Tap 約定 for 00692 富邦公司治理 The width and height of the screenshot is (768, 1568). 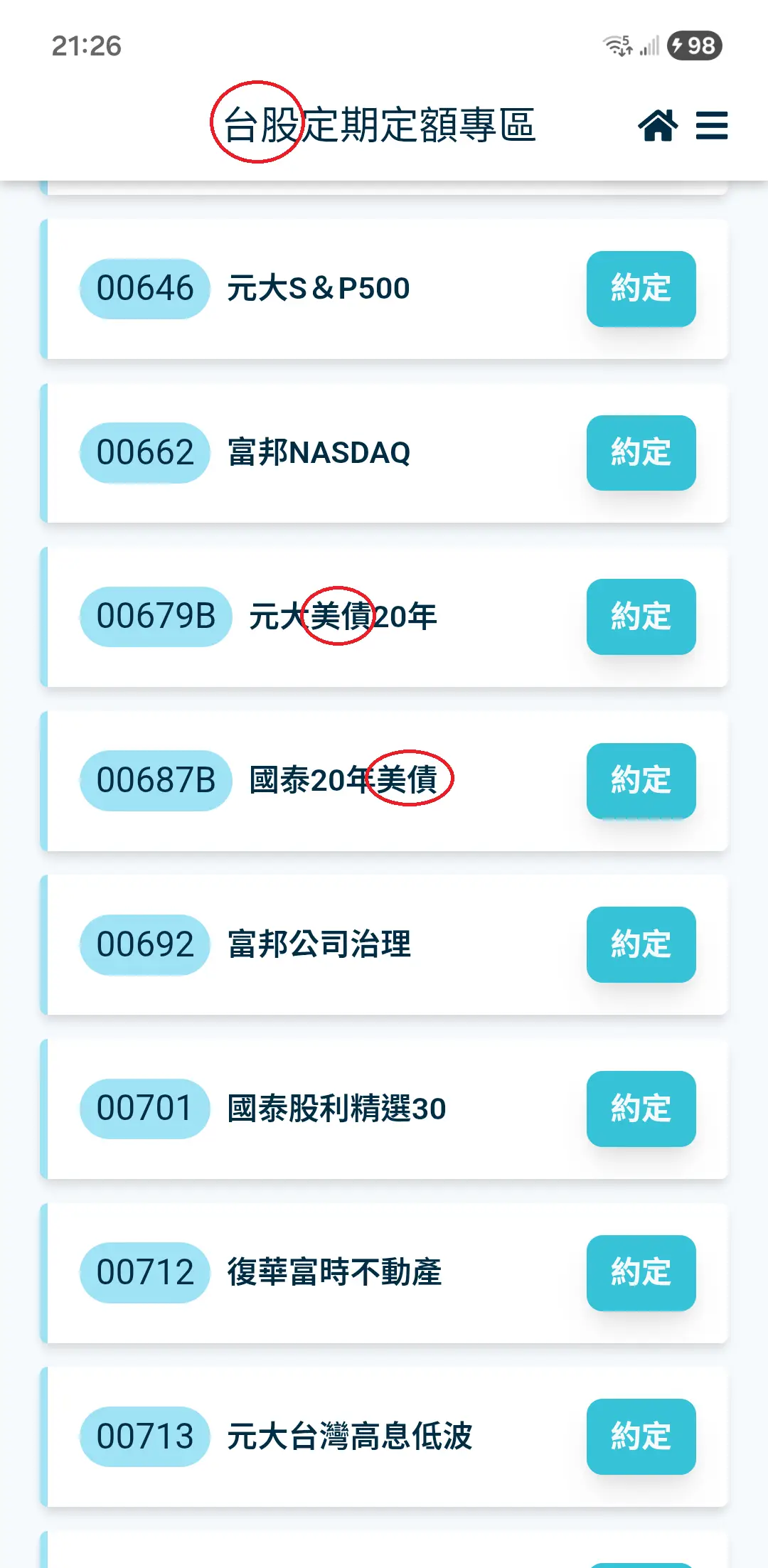pos(641,944)
